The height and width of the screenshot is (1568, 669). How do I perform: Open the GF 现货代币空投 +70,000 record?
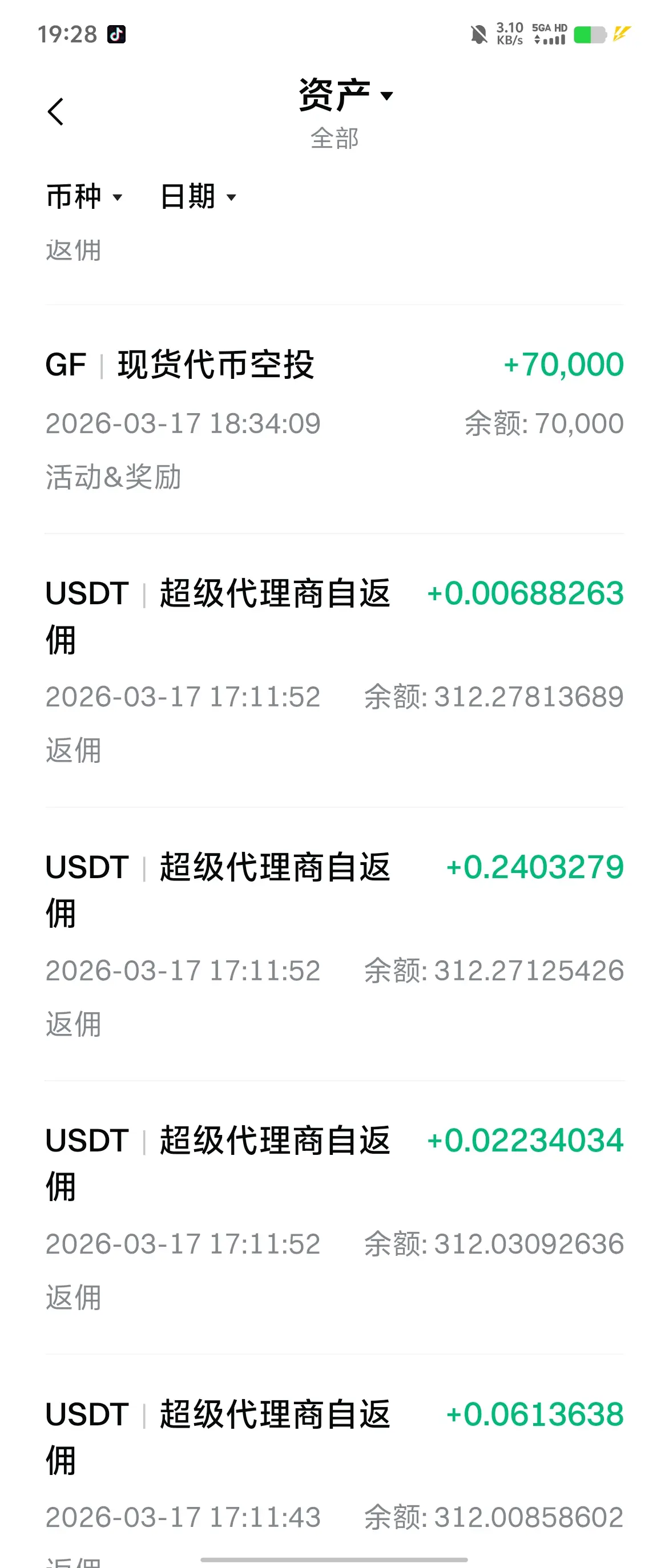[x=334, y=419]
